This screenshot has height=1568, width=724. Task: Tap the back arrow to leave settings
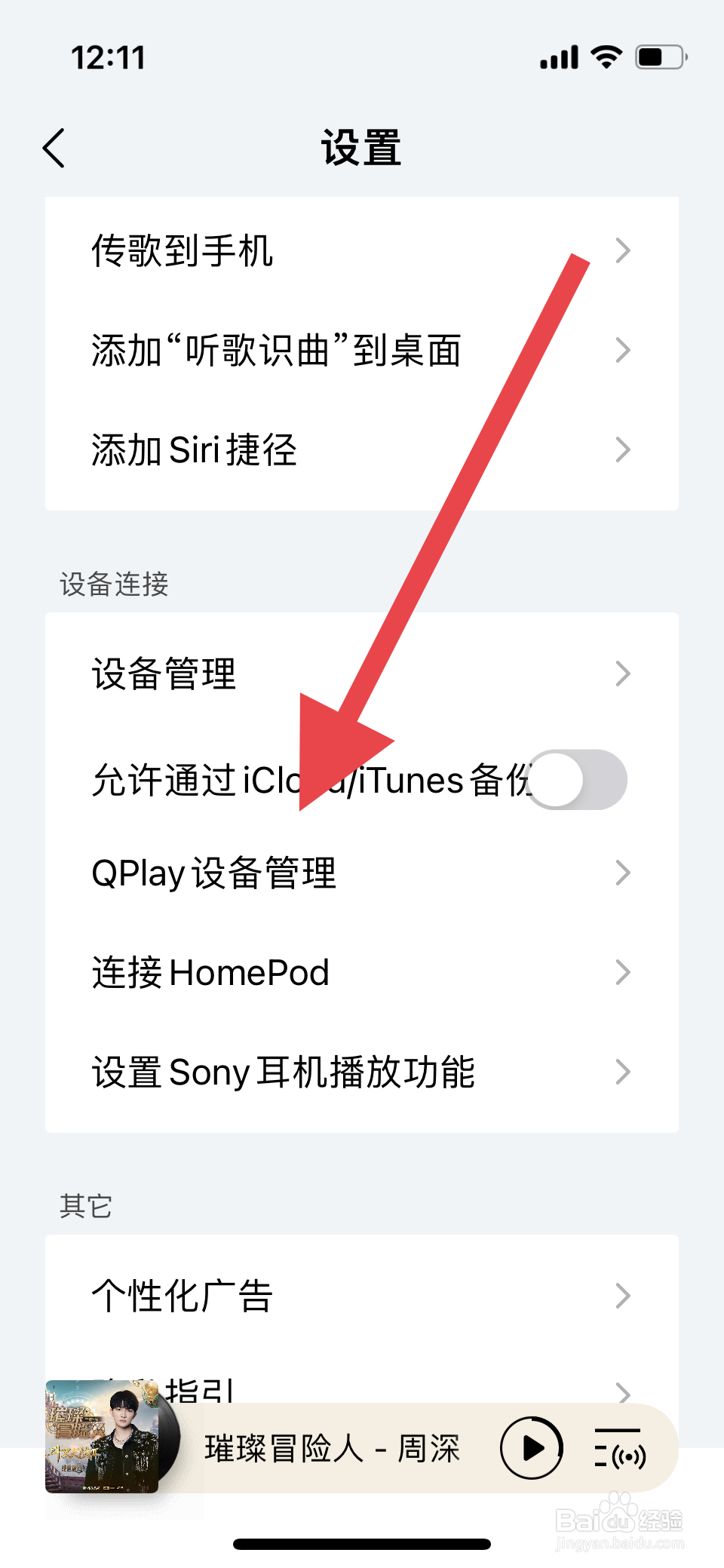[54, 147]
